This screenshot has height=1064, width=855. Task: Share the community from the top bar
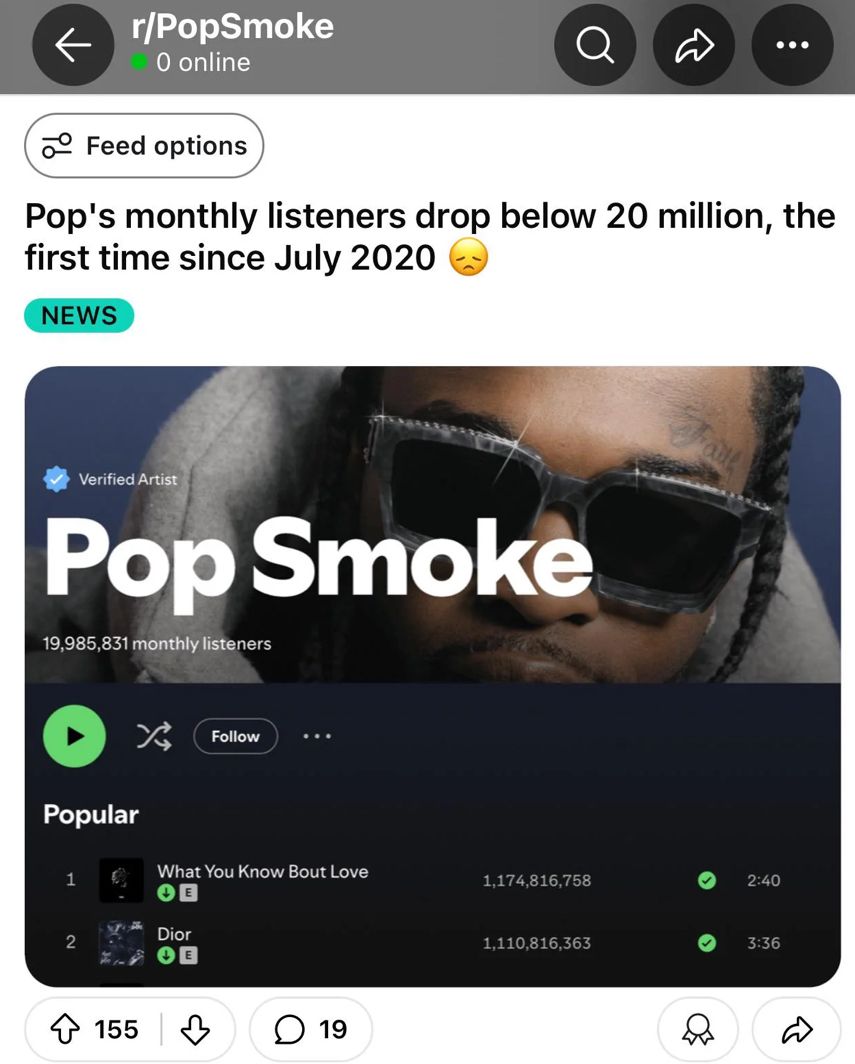click(x=694, y=45)
